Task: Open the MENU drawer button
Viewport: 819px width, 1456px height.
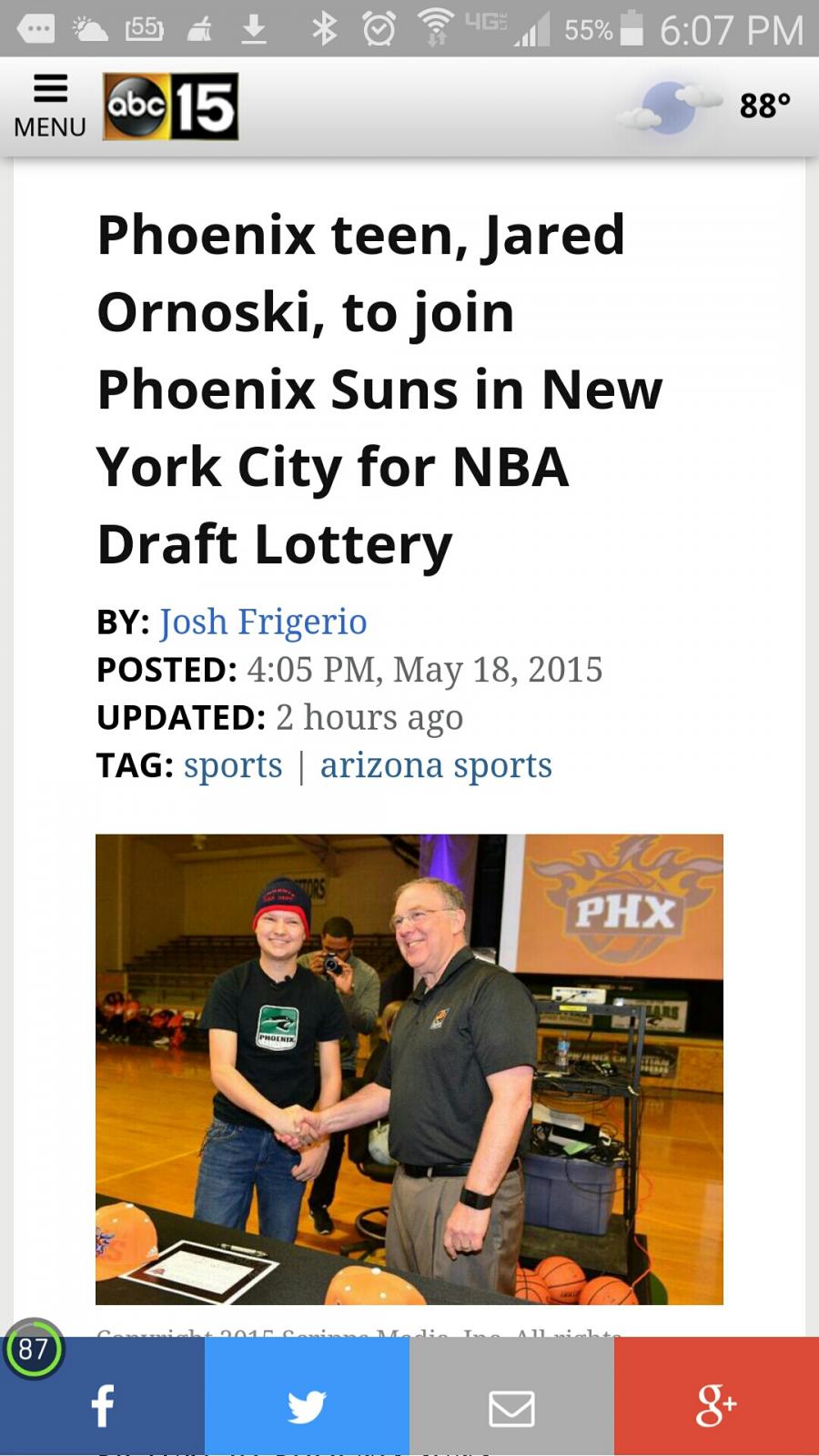Action: [50, 106]
